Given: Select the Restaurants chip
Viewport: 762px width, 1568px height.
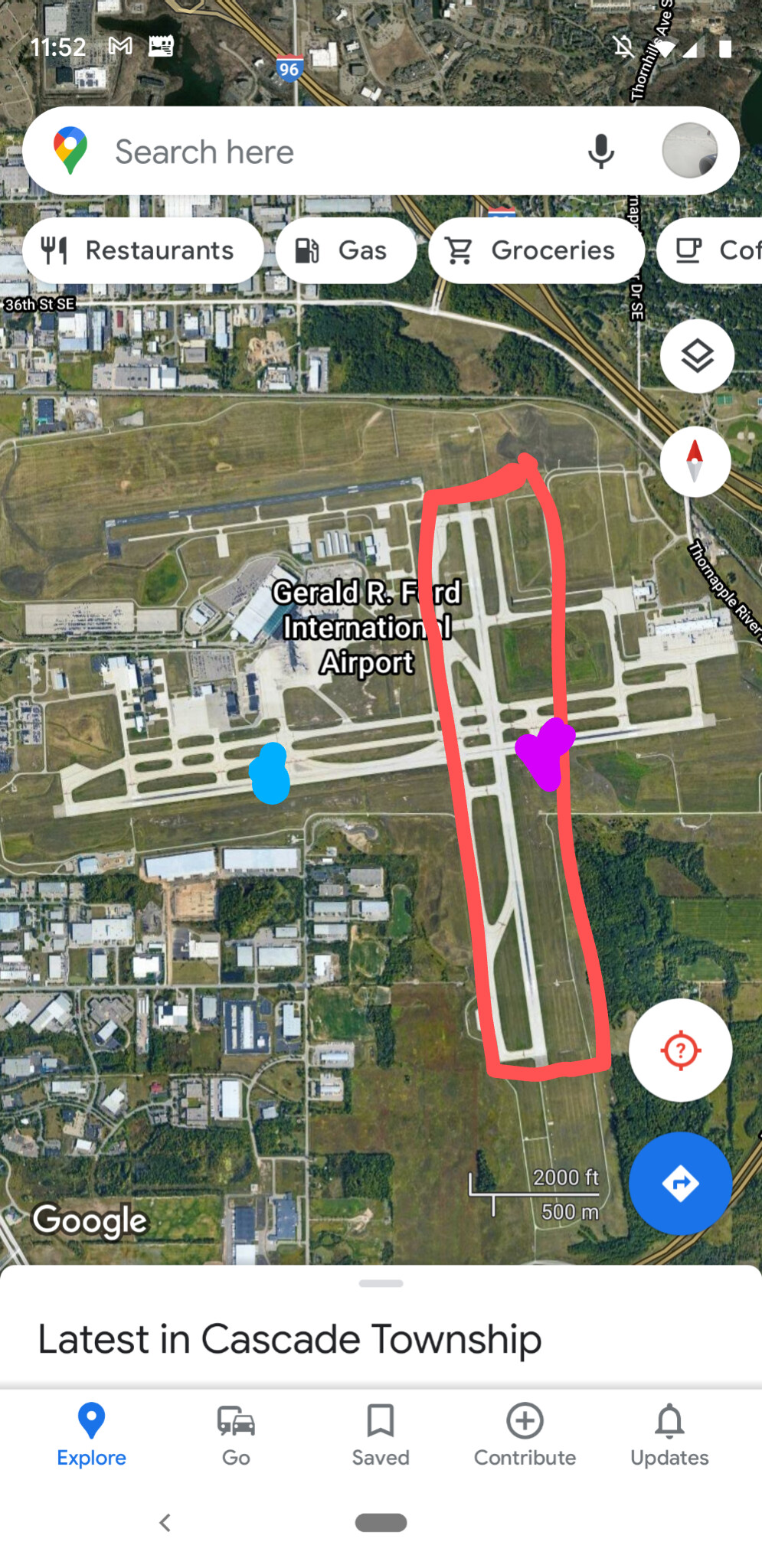Looking at the screenshot, I should pyautogui.click(x=143, y=250).
